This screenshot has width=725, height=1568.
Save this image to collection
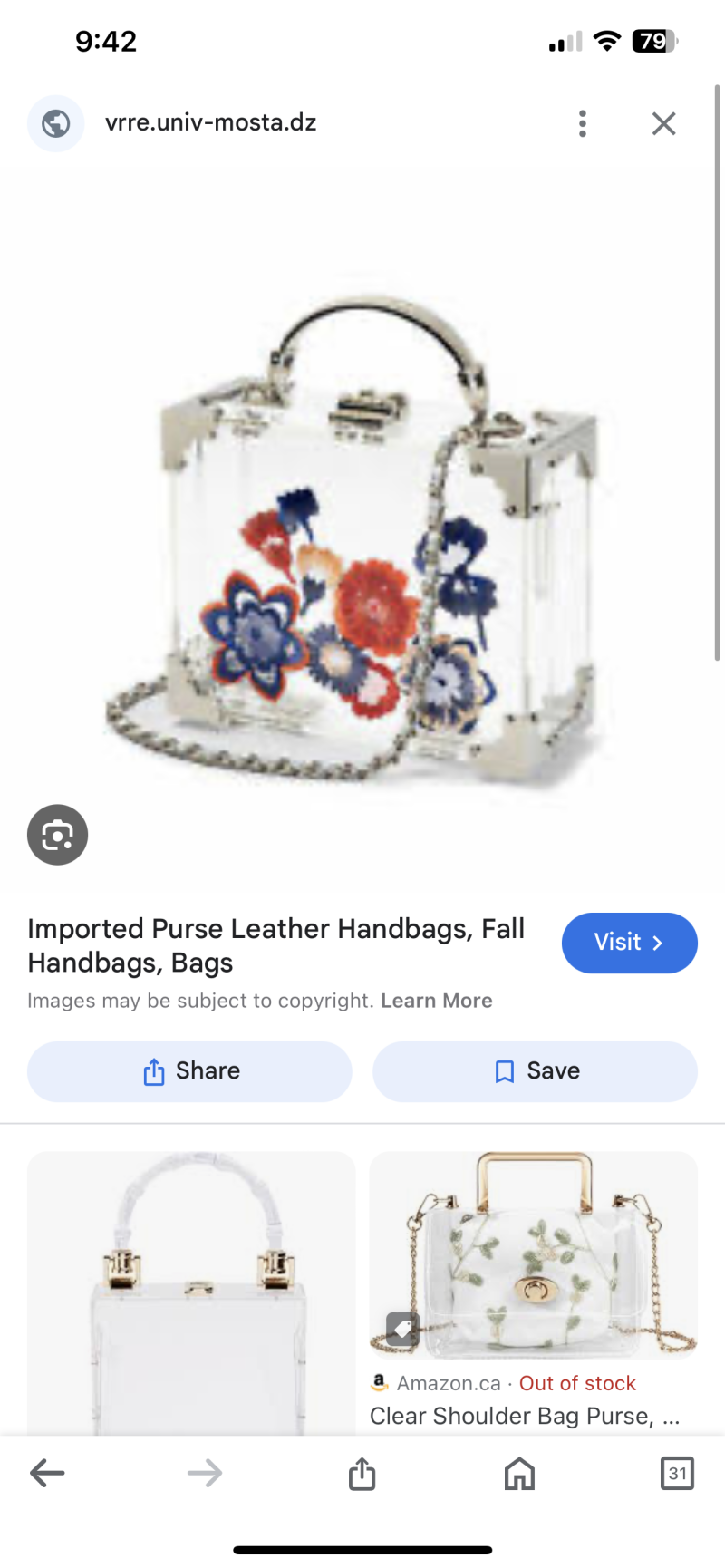tap(535, 1071)
